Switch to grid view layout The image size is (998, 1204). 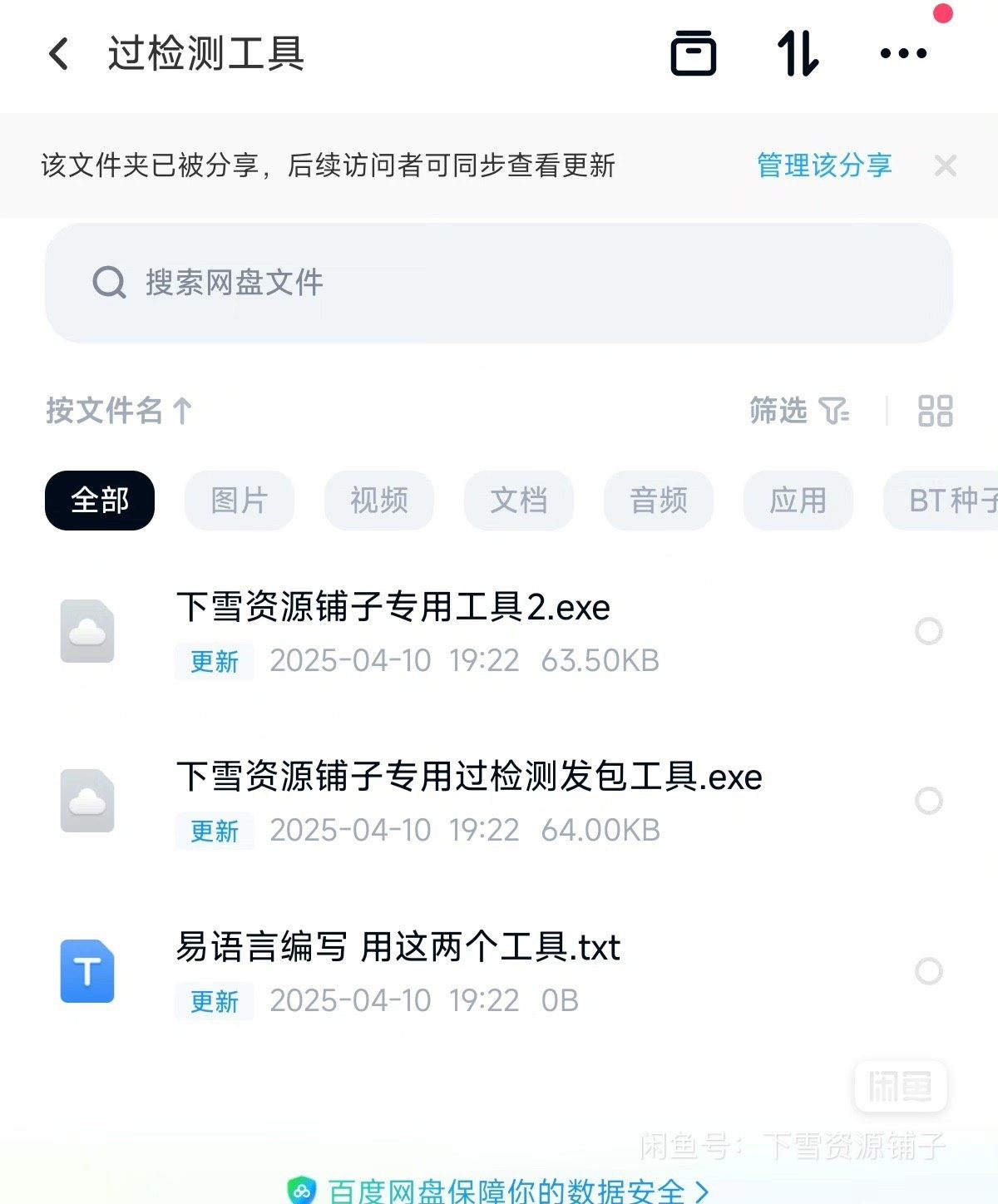935,410
